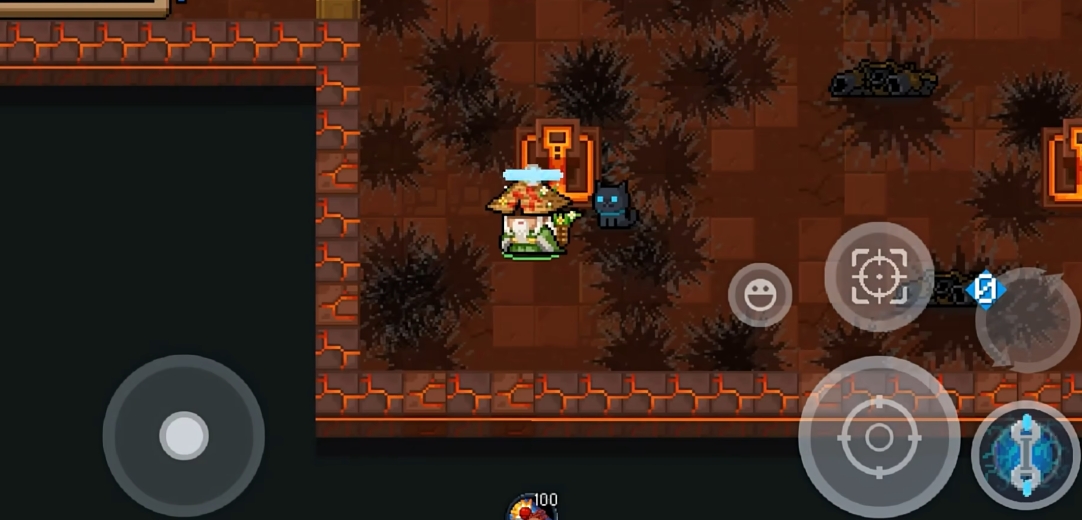Fire weapon with the large crosshair button

(x=879, y=437)
